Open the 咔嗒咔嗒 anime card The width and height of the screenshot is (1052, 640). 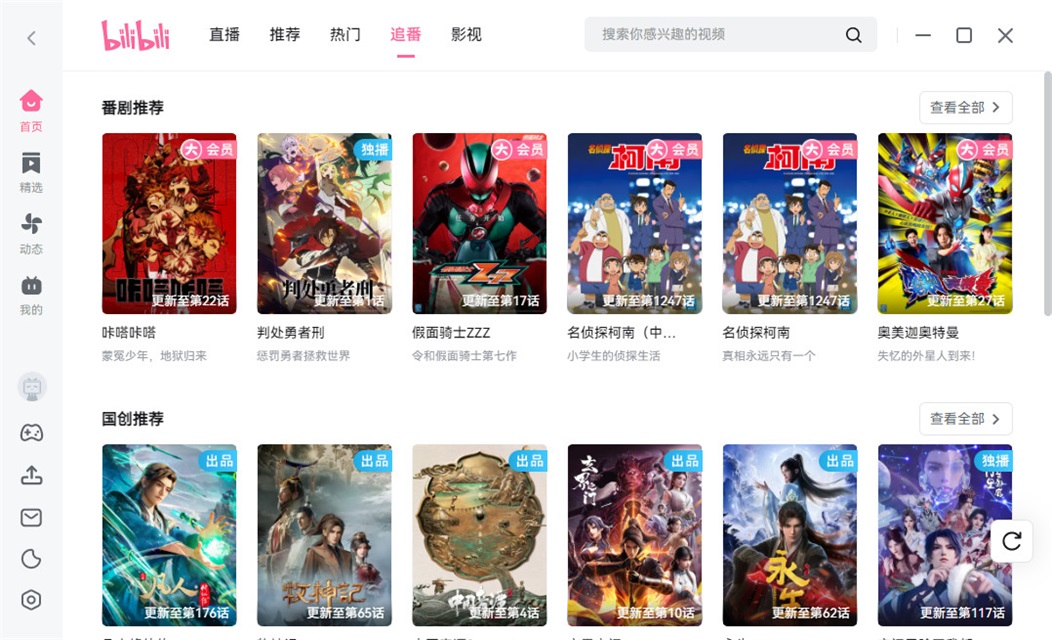[169, 224]
